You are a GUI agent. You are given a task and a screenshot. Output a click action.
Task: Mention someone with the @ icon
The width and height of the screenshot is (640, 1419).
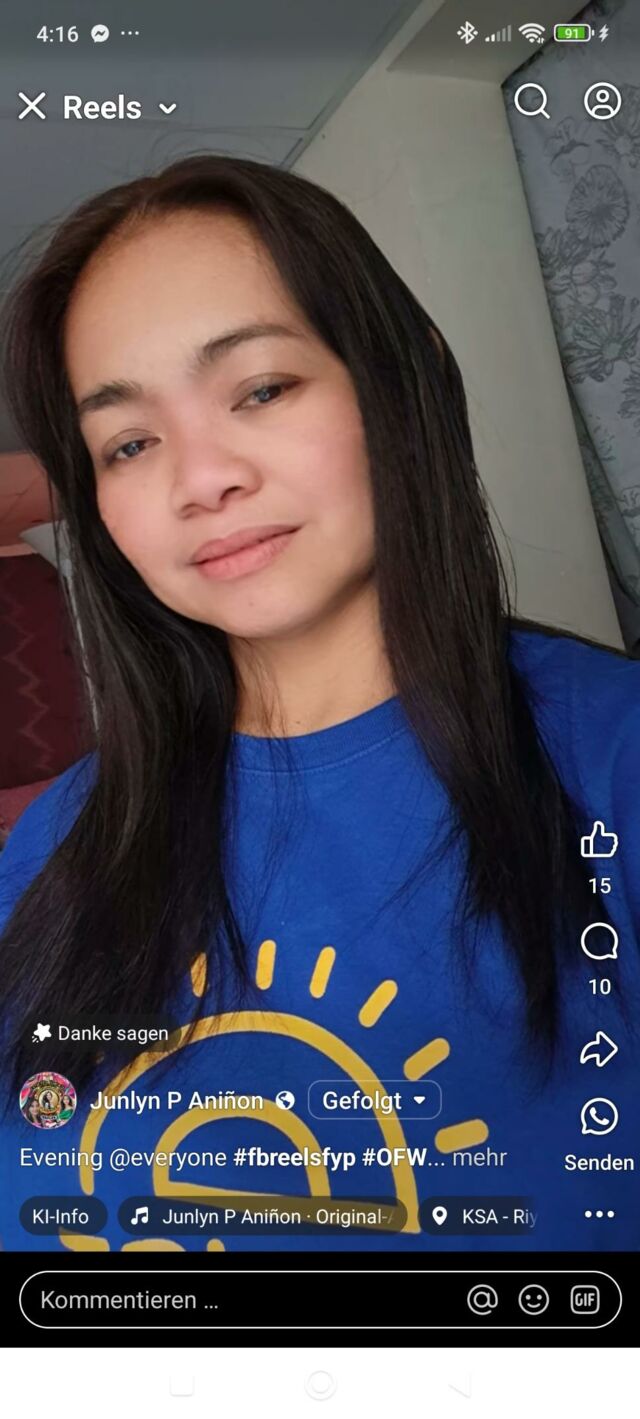click(482, 1300)
